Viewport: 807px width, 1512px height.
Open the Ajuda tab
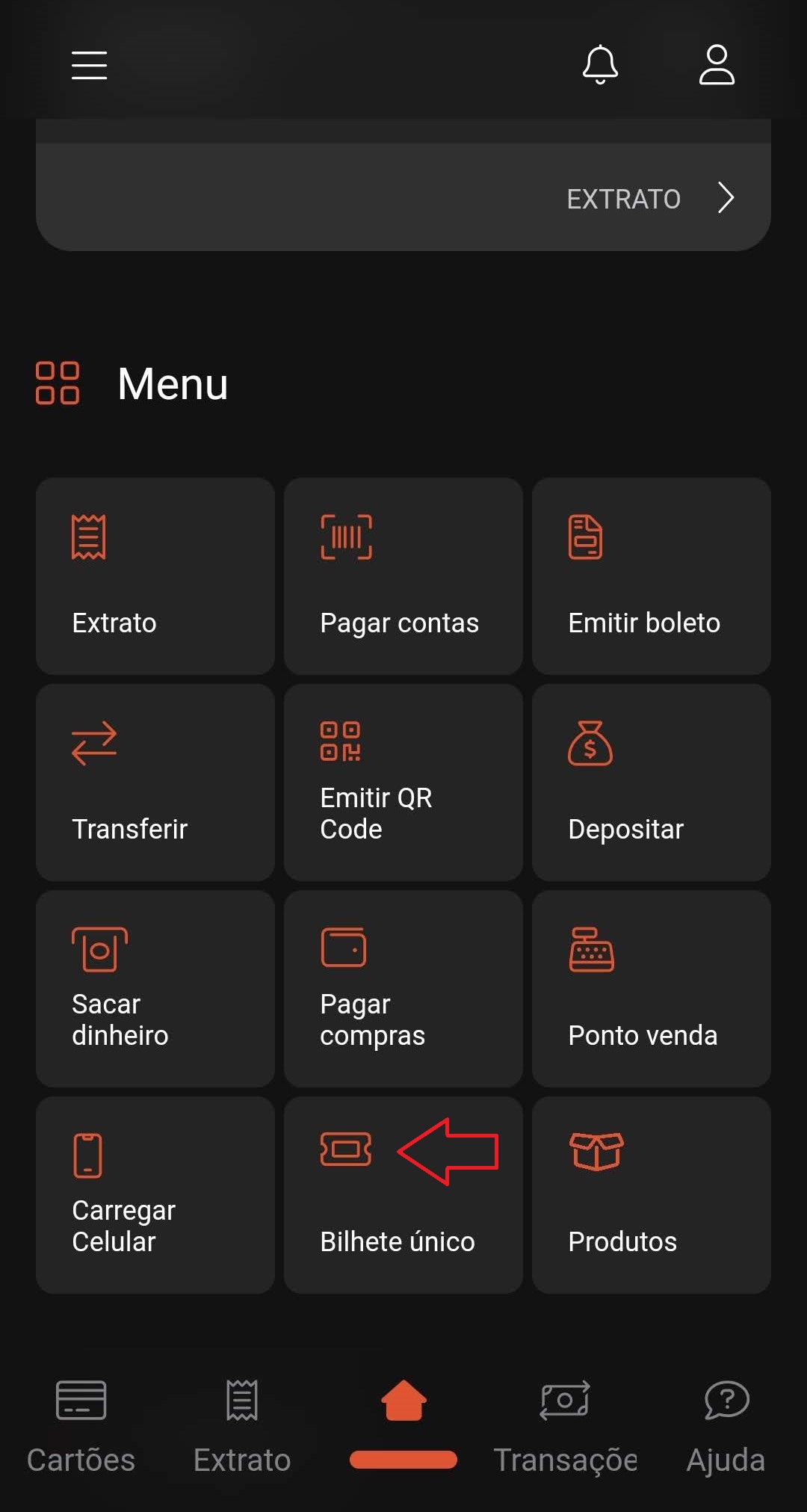[x=726, y=1426]
